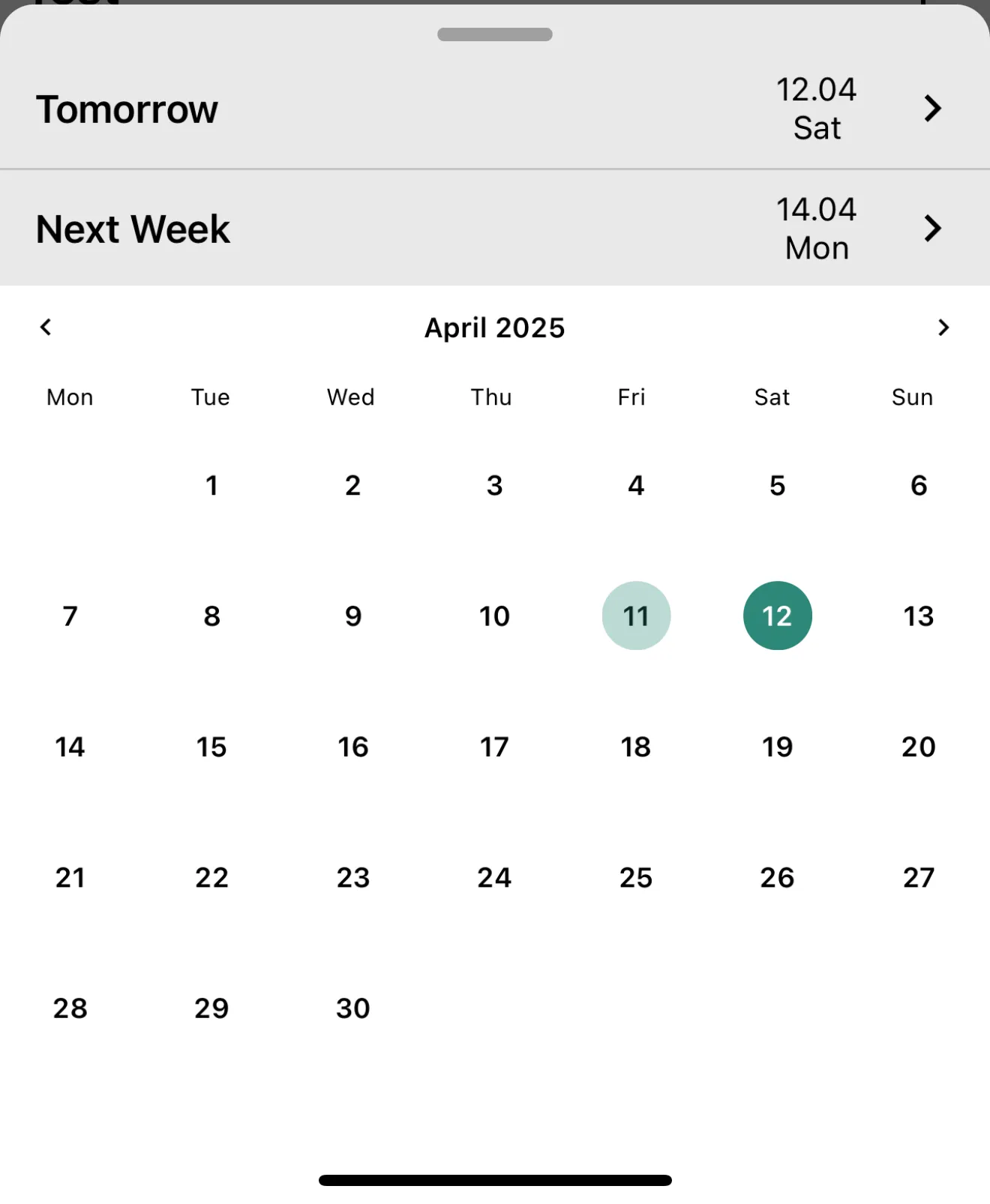
Task: Select April 30 as the date
Action: tap(352, 1008)
